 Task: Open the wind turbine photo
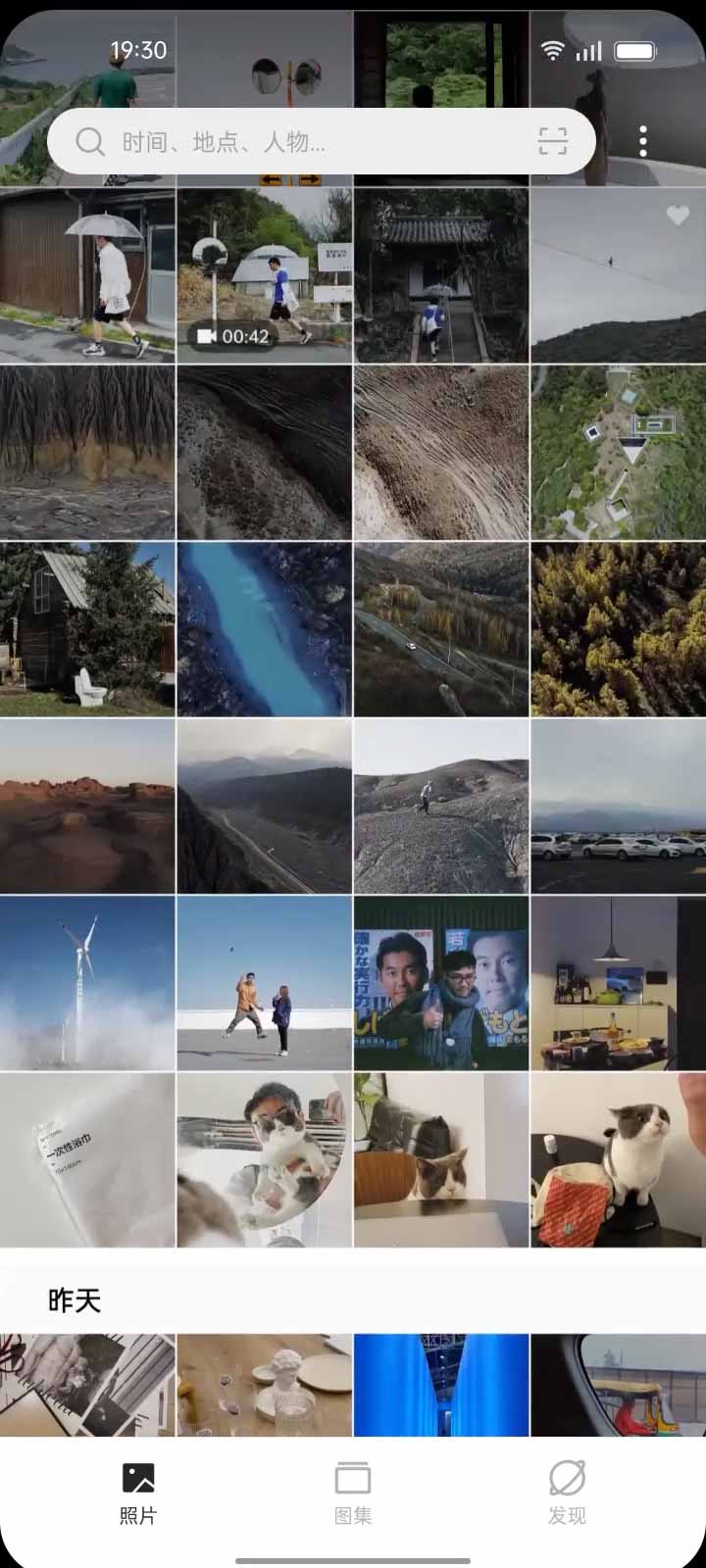point(87,982)
